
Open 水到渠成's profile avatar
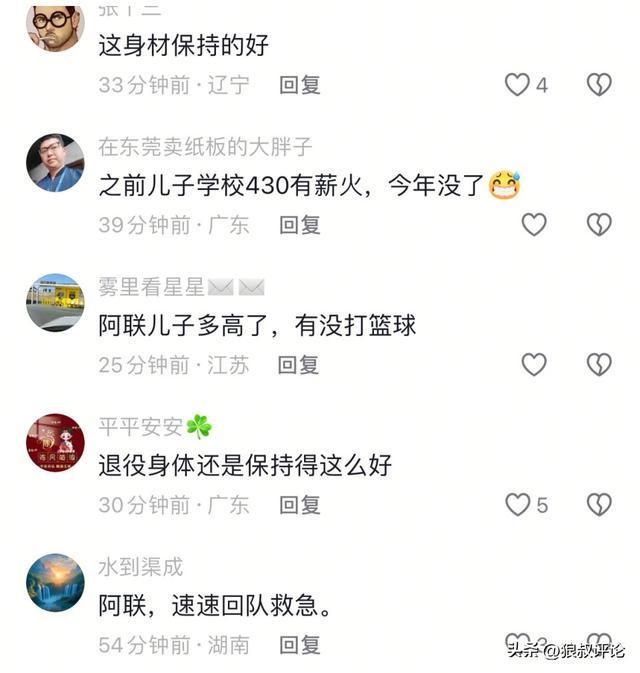coord(55,582)
